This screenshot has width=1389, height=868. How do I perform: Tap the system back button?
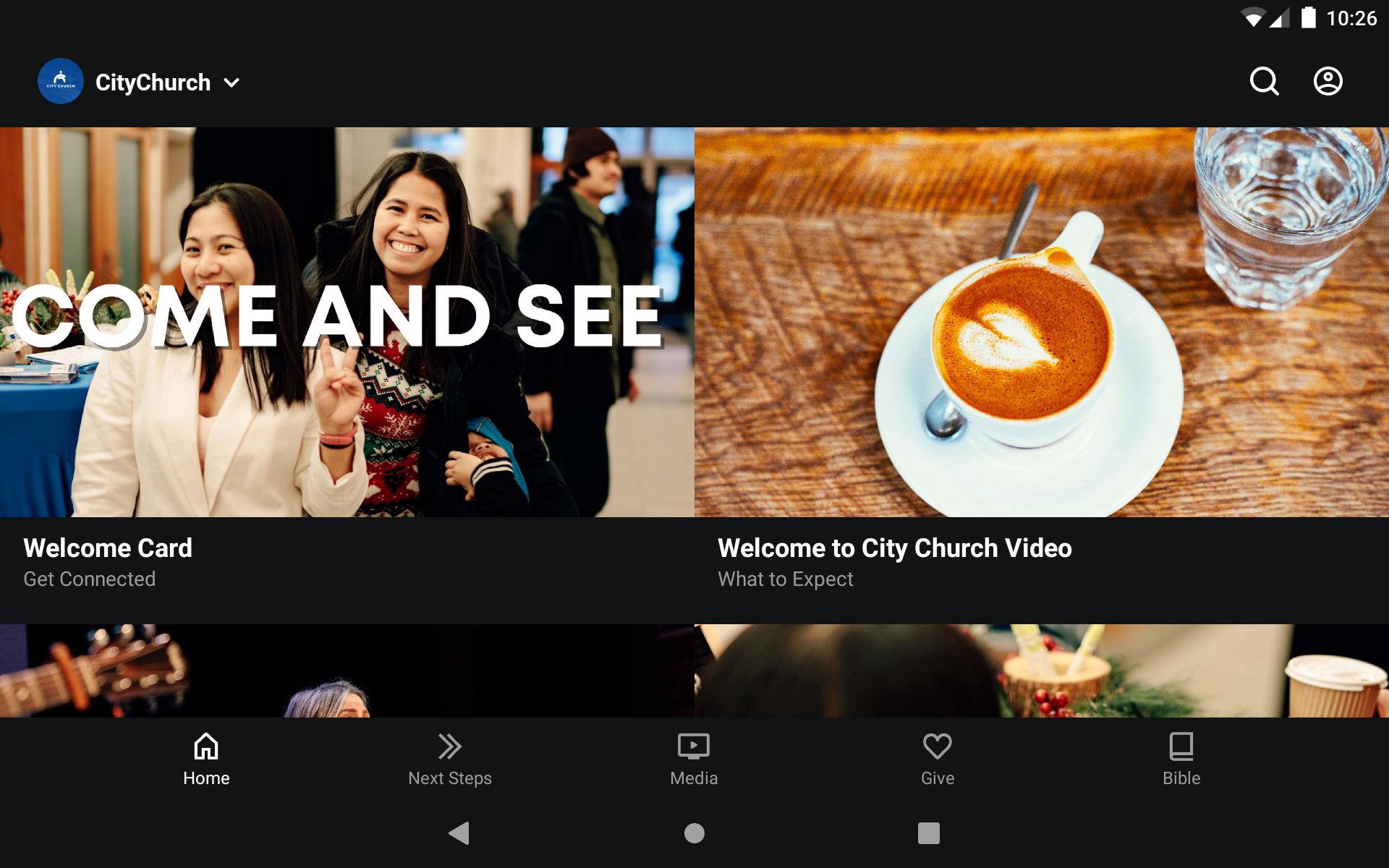coord(459,833)
